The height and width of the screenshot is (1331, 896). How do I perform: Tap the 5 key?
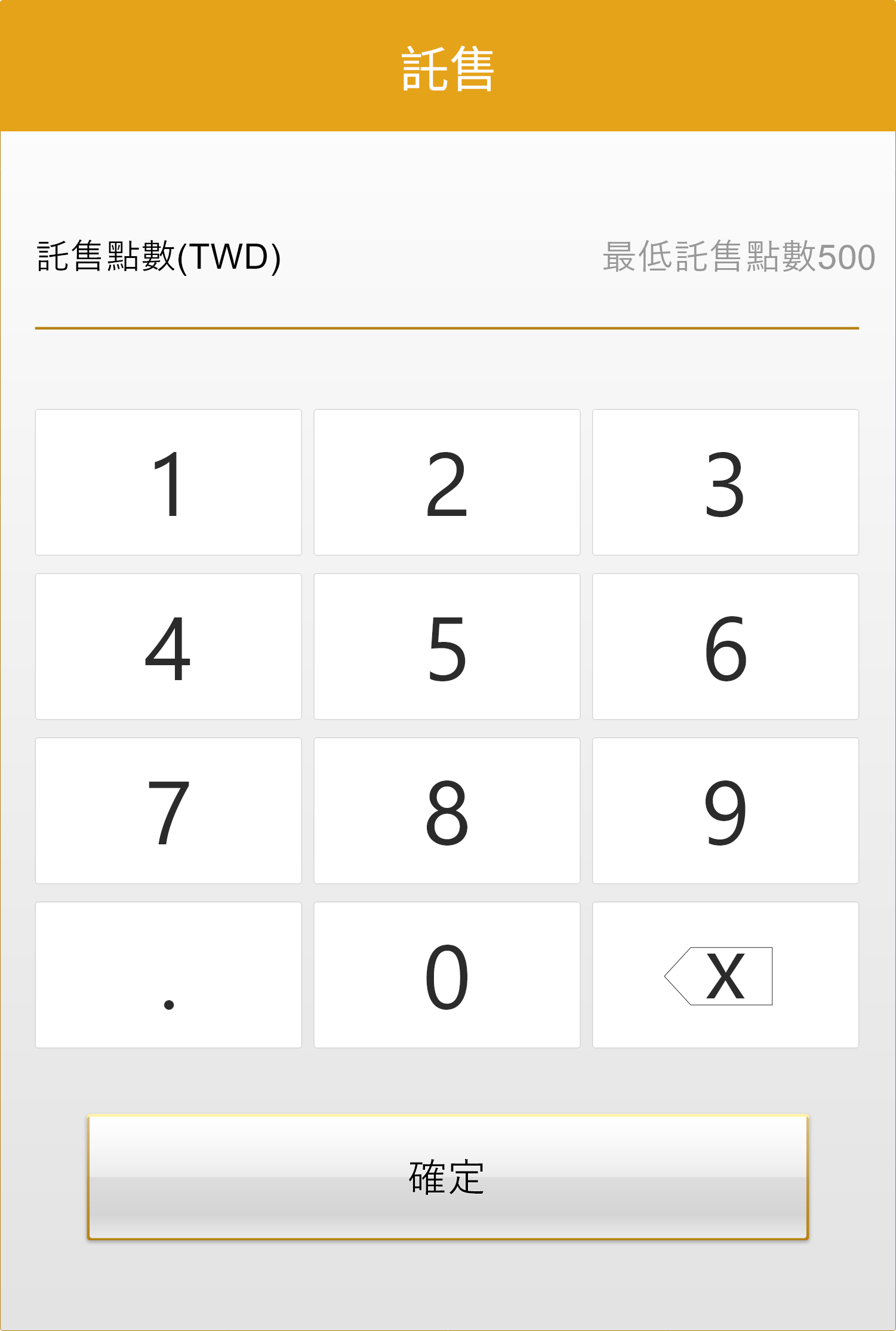[447, 647]
